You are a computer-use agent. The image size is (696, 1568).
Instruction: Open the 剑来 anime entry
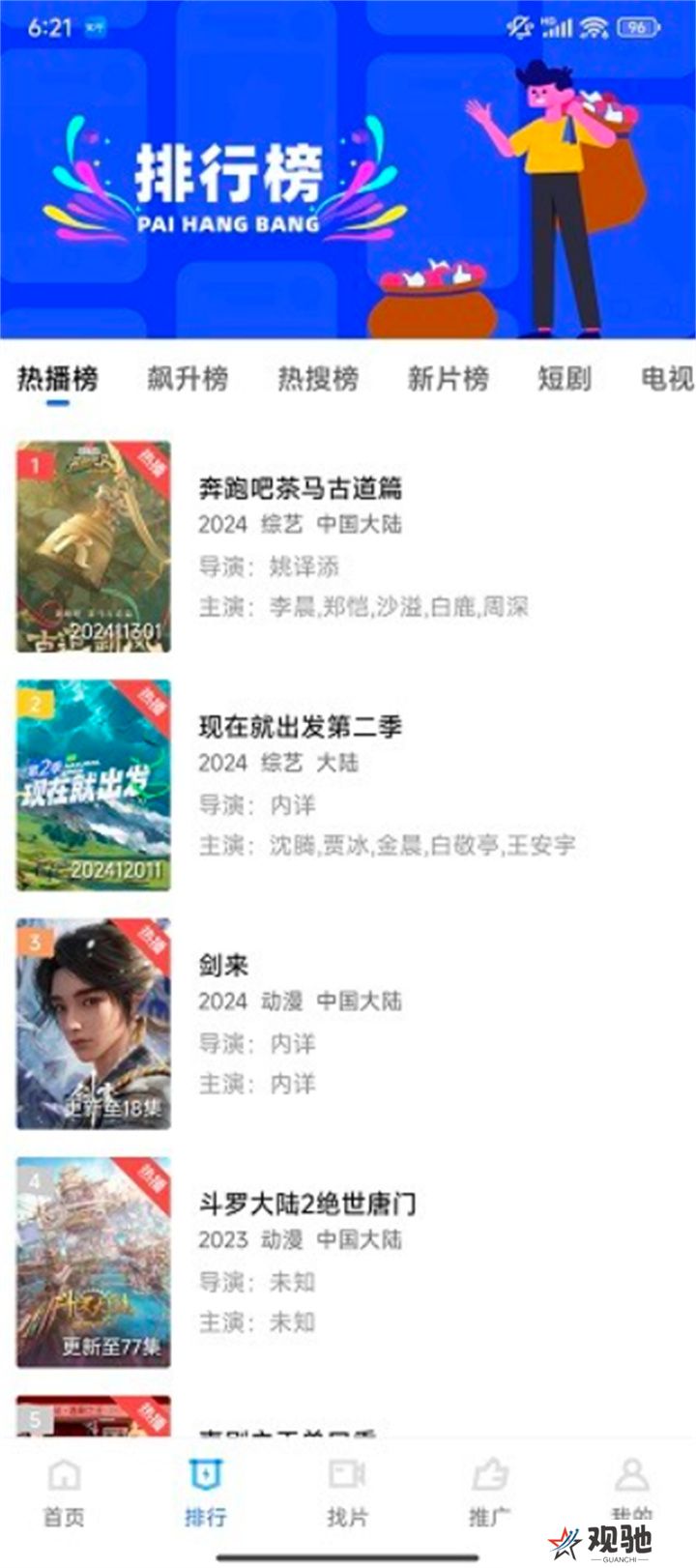pos(224,965)
